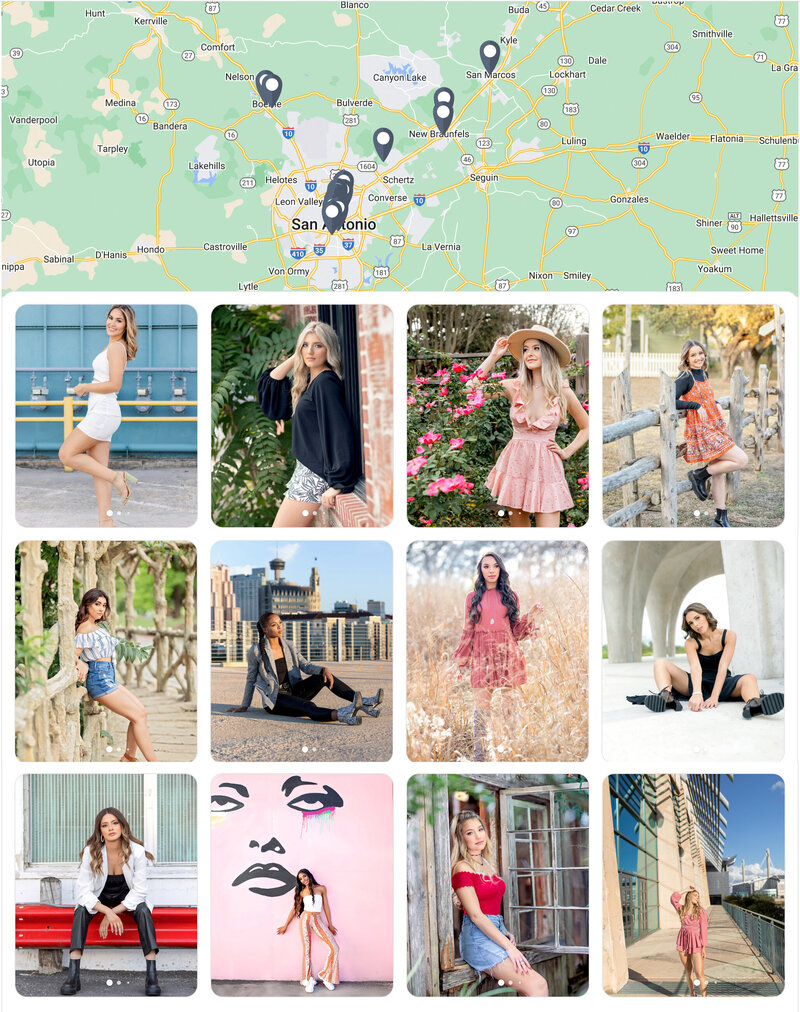Image resolution: width=800 pixels, height=1012 pixels.
Task: Open photo of woman sitting before city skyline
Action: [x=301, y=651]
